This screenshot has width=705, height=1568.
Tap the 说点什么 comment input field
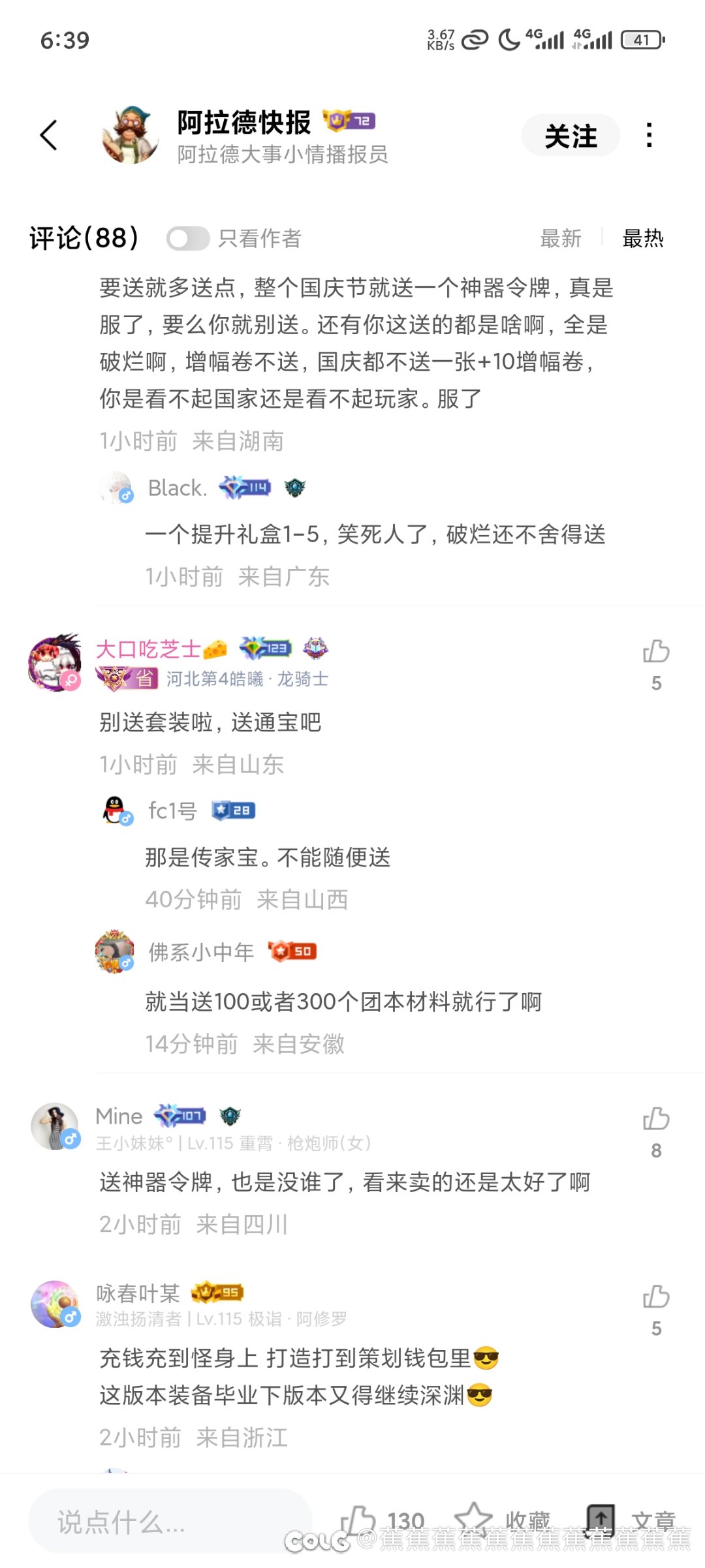click(x=170, y=1522)
